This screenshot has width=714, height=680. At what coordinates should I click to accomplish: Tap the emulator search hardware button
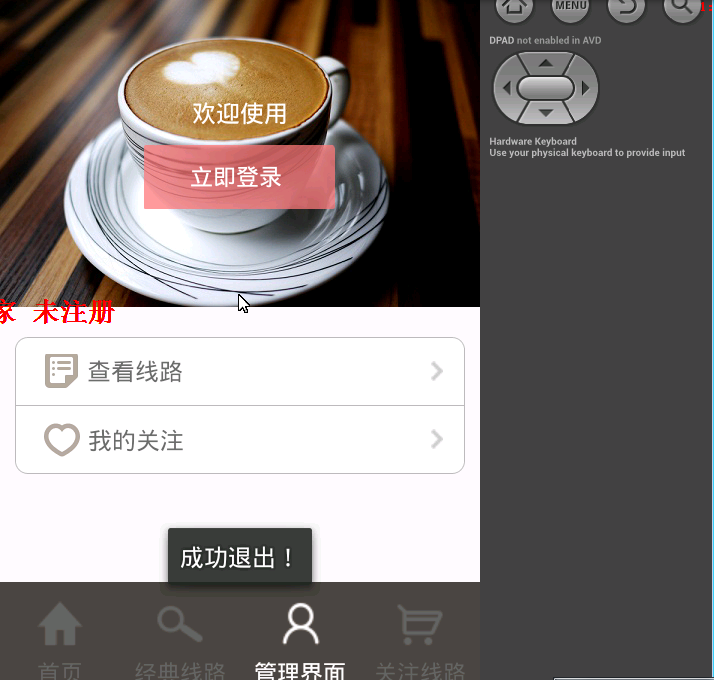(x=682, y=7)
